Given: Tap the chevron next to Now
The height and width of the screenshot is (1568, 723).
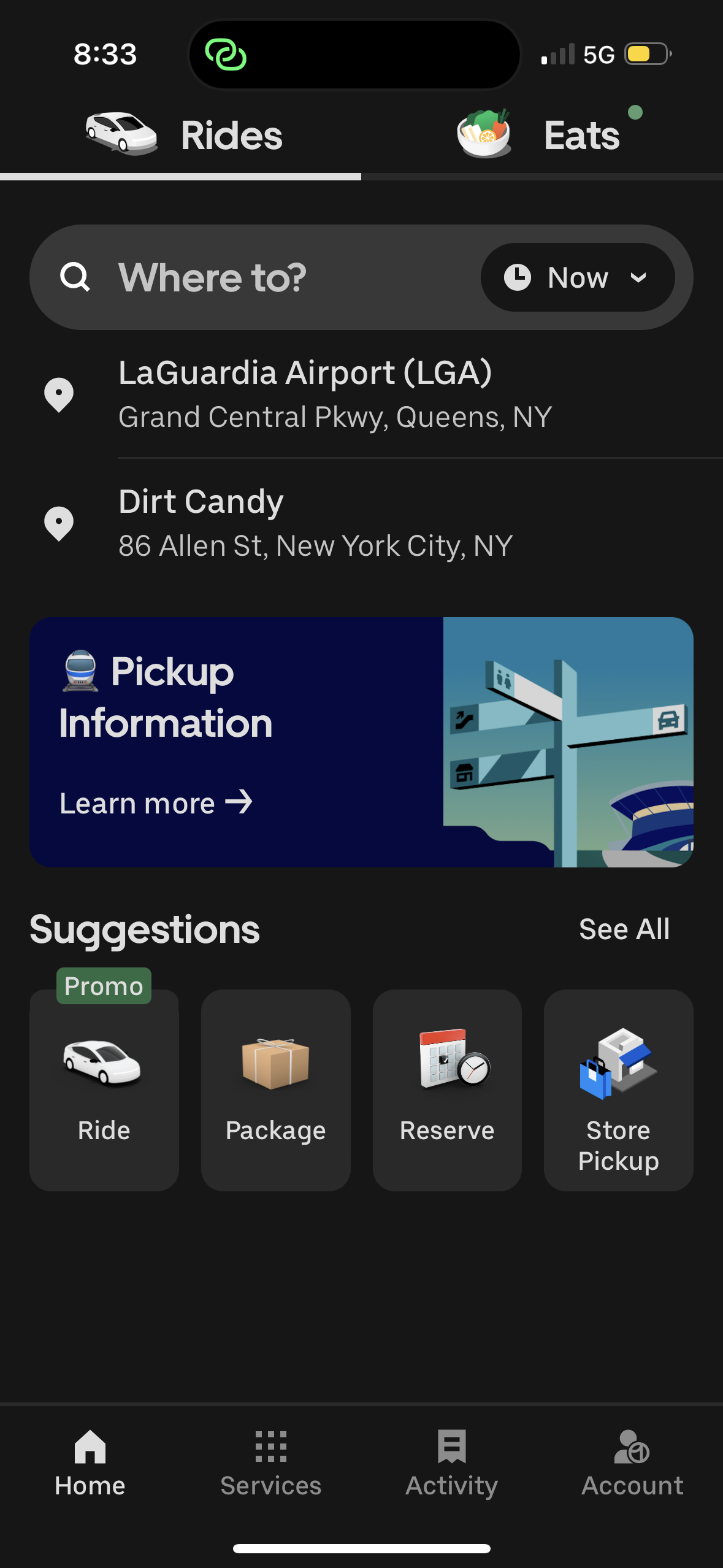Looking at the screenshot, I should [638, 277].
